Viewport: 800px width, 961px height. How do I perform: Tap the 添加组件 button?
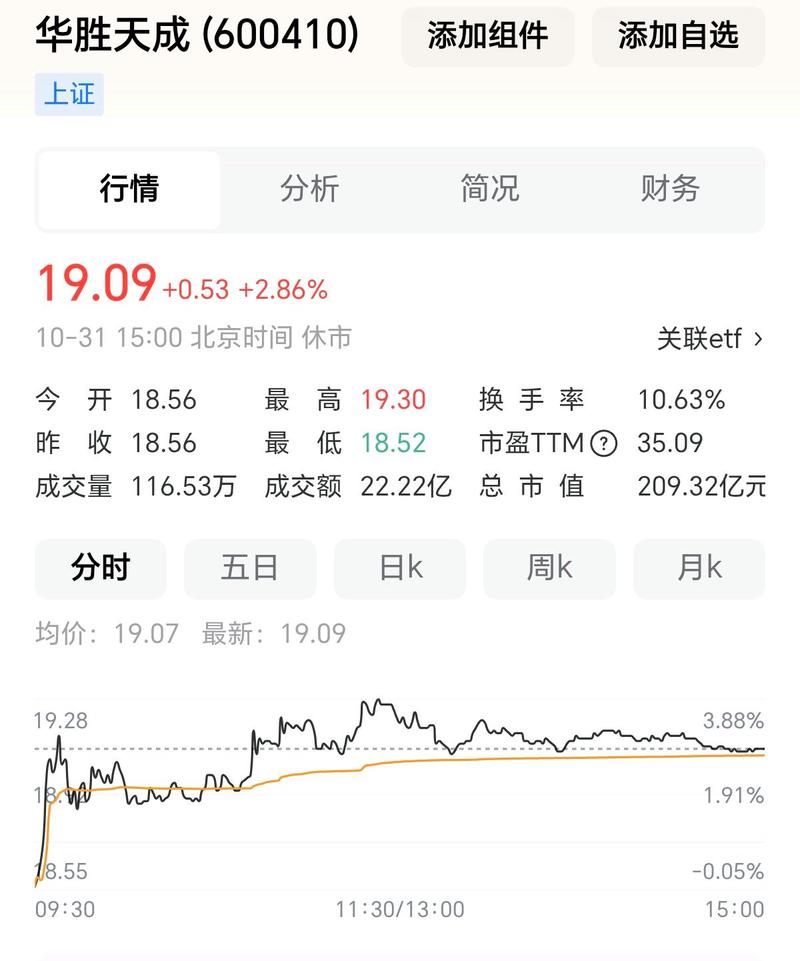(x=487, y=37)
